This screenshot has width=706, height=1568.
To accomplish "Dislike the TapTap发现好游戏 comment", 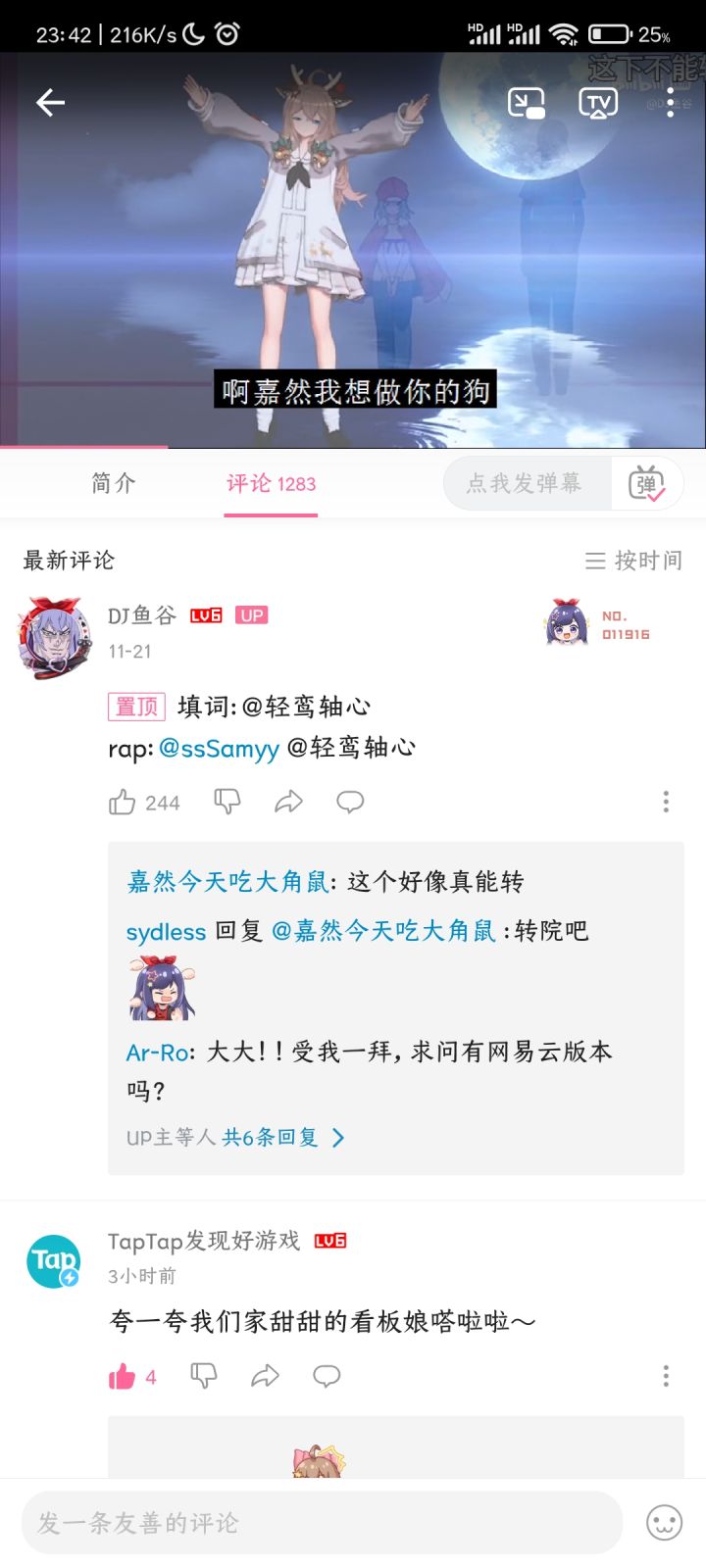I will [203, 1376].
